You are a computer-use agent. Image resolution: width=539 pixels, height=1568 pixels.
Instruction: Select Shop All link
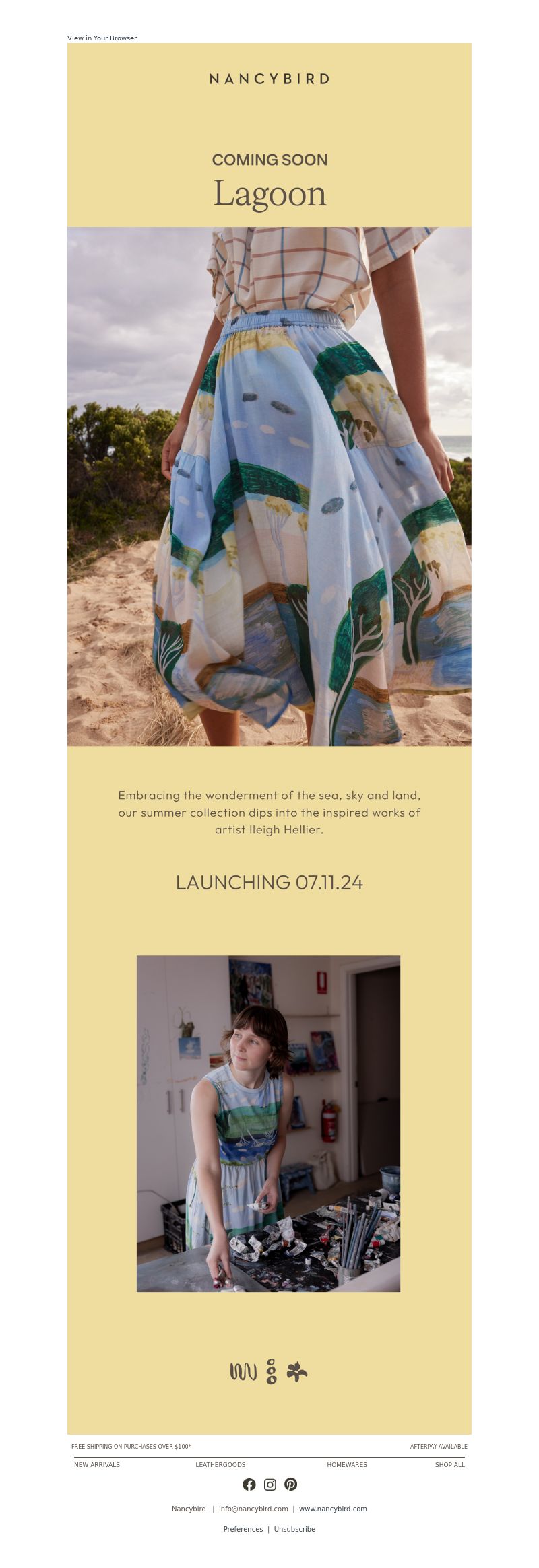point(449,1464)
